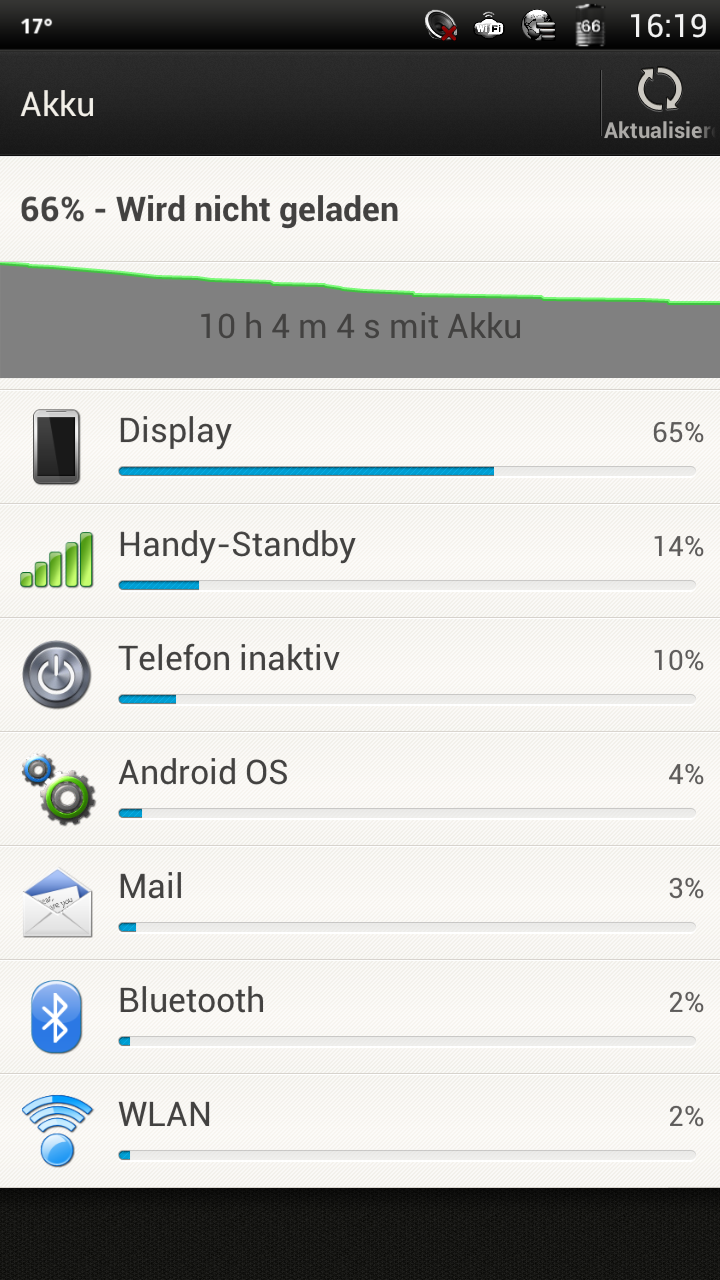Open Handy-Standby usage details

point(360,561)
